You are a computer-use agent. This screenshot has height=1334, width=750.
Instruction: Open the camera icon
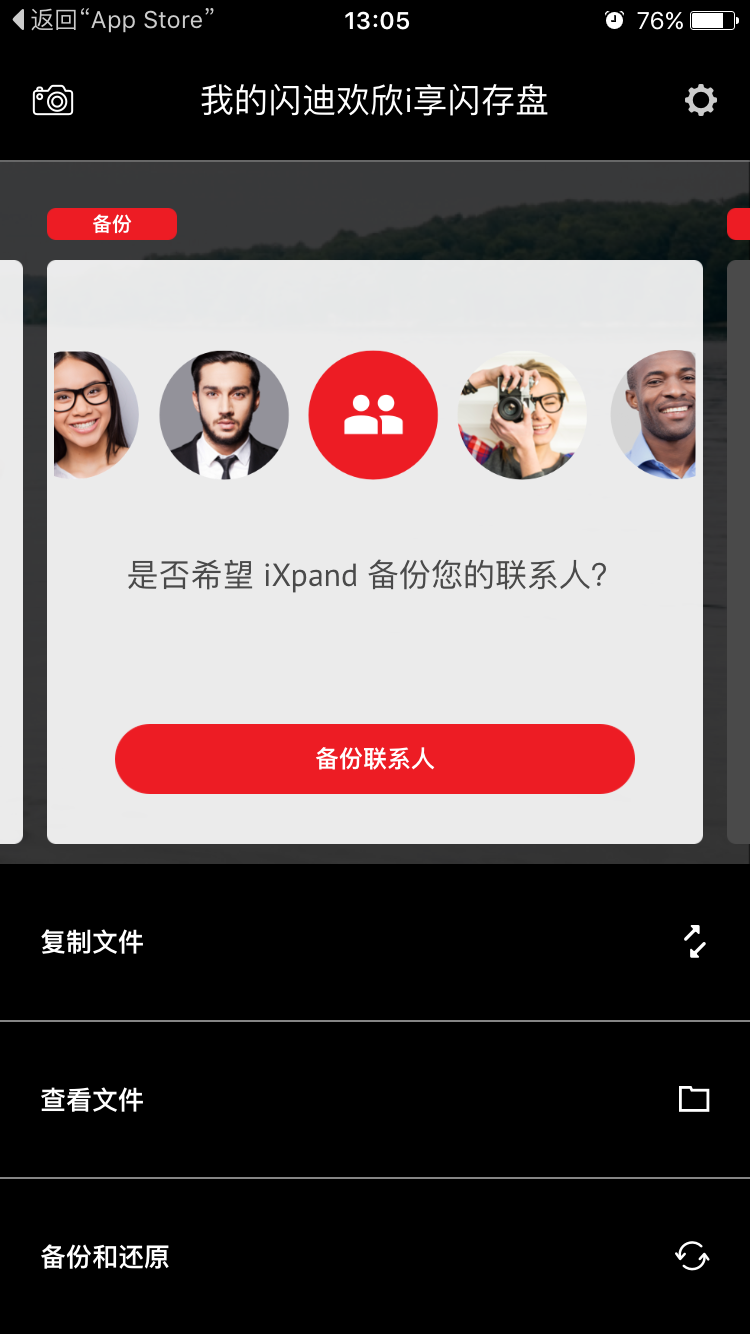click(x=53, y=100)
